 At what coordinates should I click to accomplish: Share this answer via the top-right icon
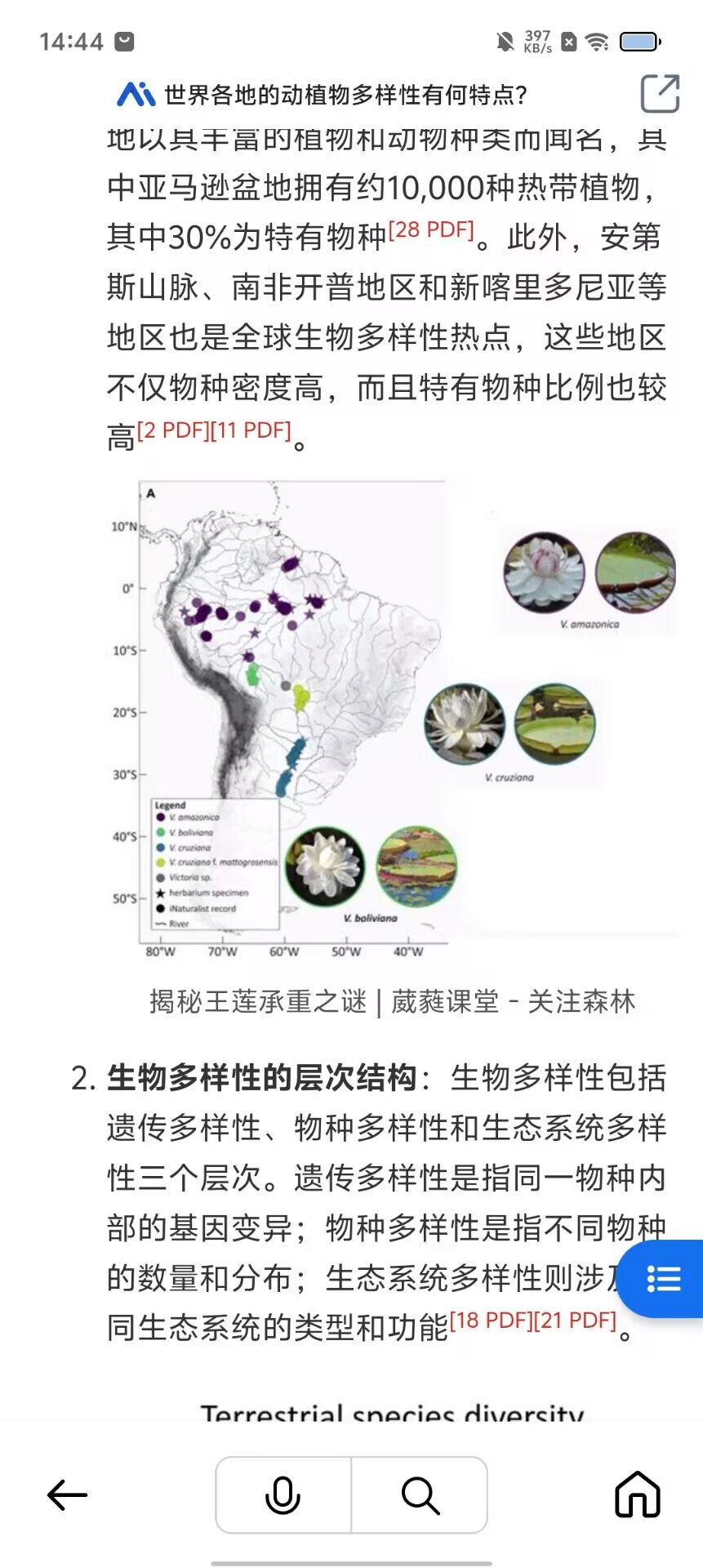tap(660, 93)
